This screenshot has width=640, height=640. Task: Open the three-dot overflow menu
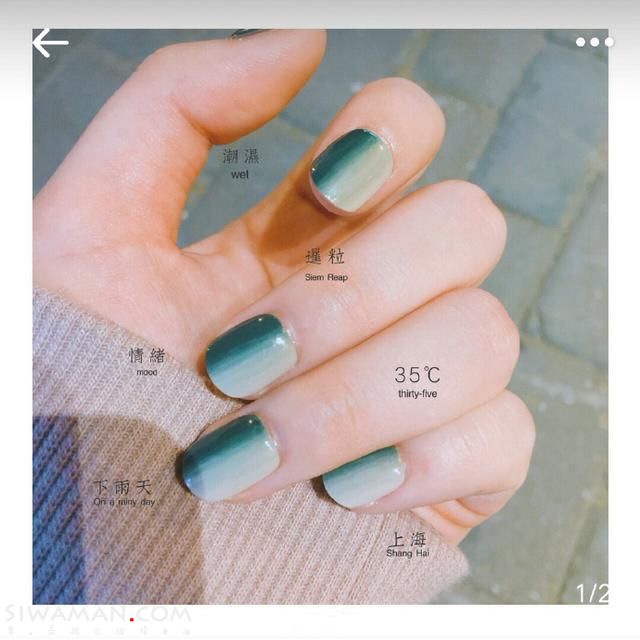[x=594, y=42]
